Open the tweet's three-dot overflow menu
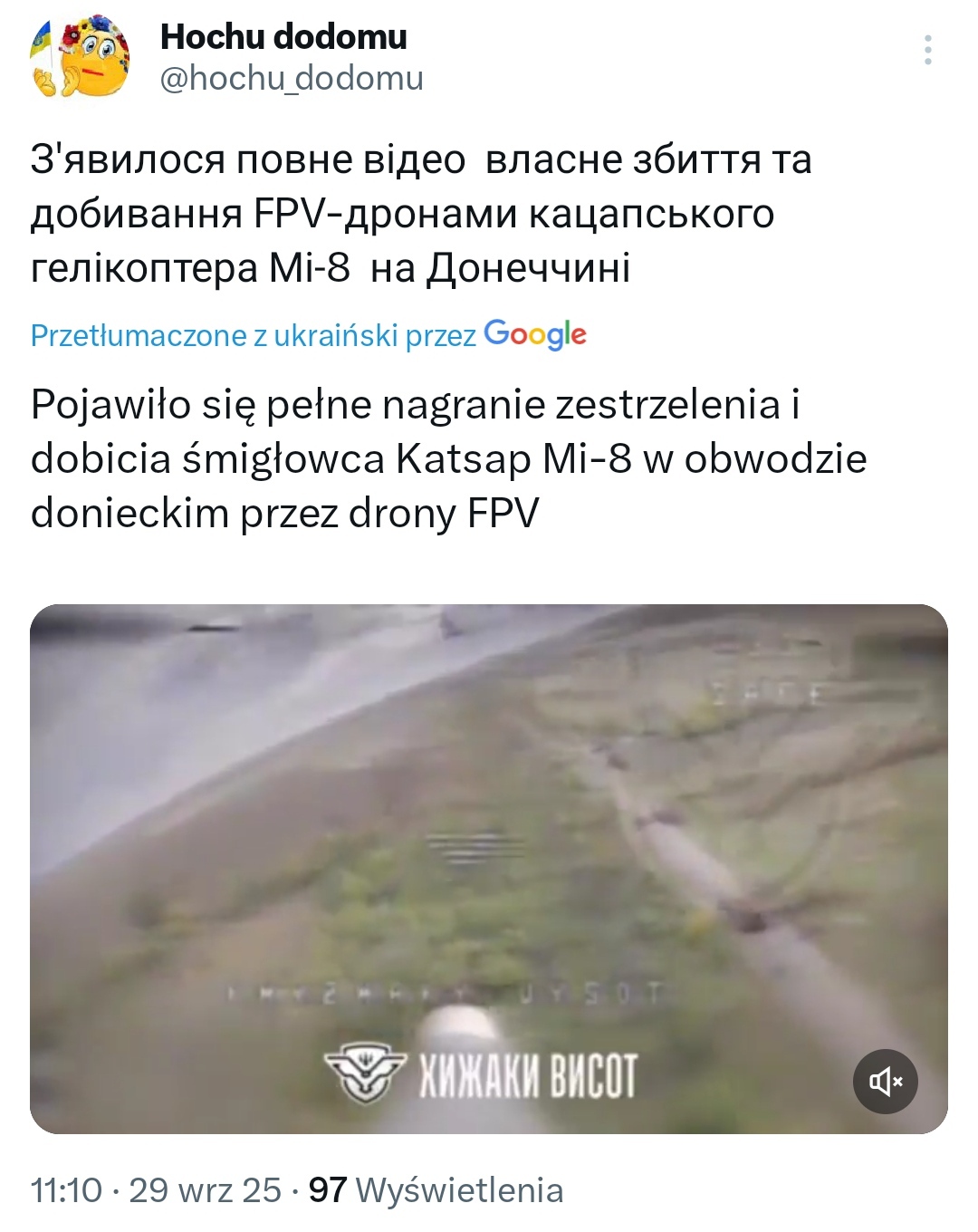This screenshot has width=978, height=1232. 927,50
